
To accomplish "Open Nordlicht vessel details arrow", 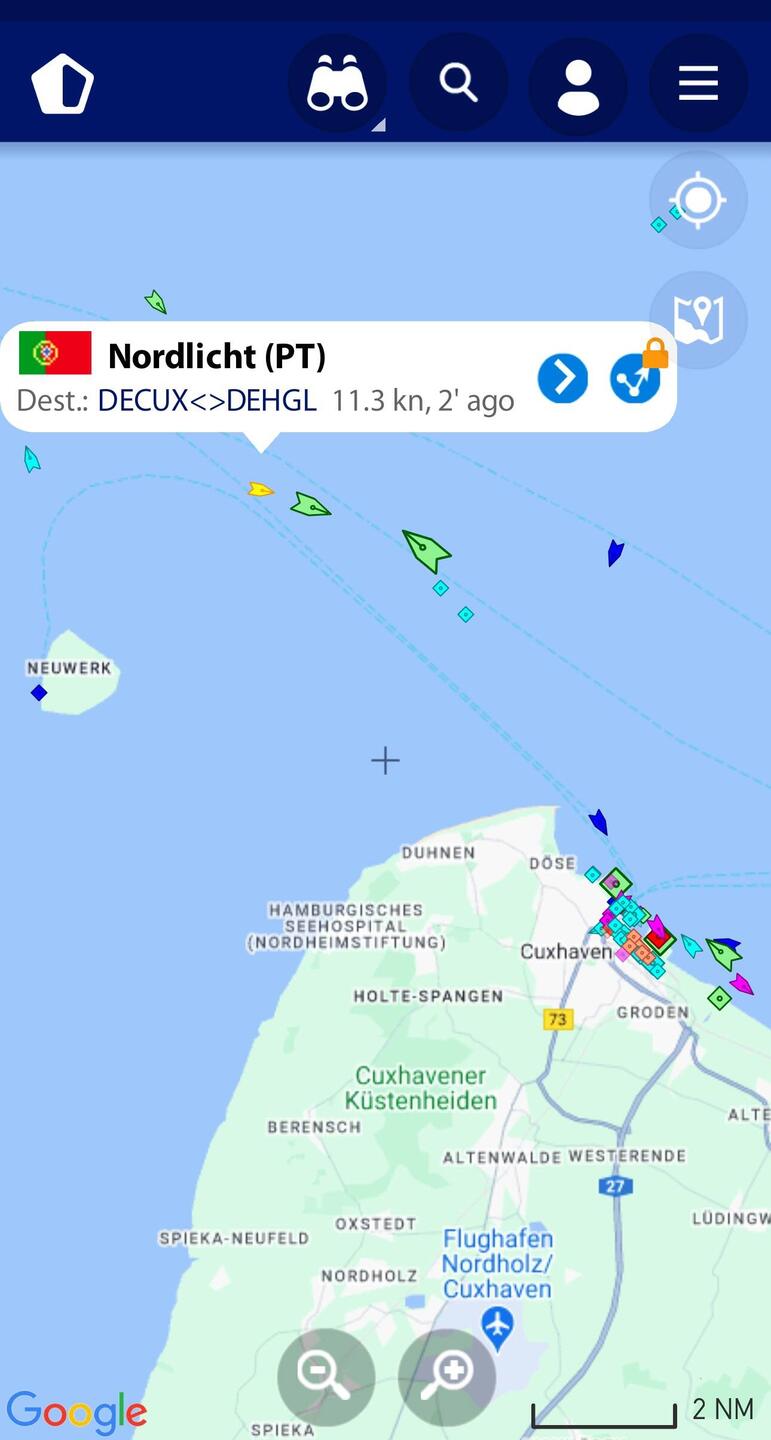I will (563, 378).
